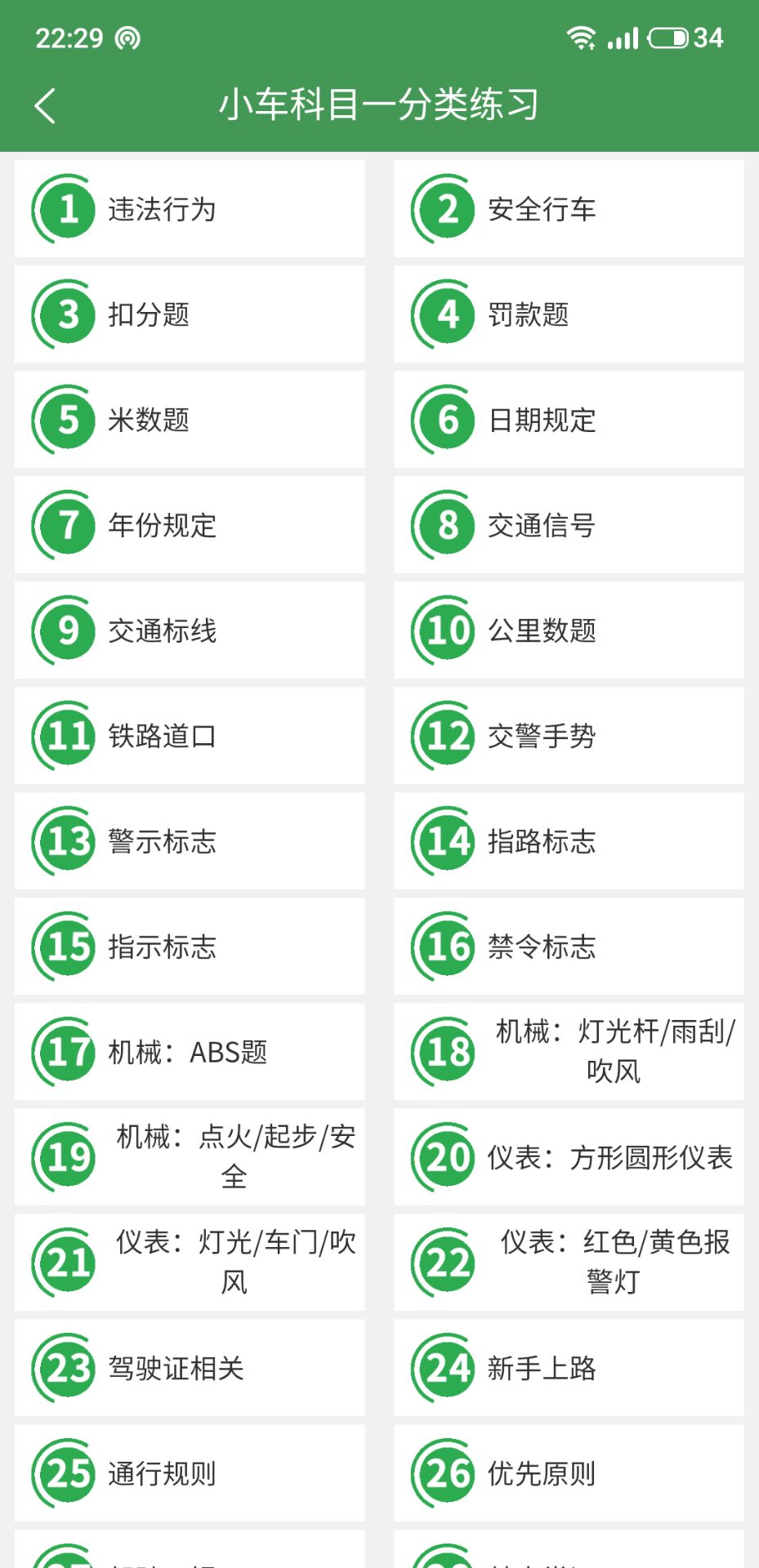Open 仪表：方形圆形仪表 category
The width and height of the screenshot is (759, 1568).
tap(569, 1157)
